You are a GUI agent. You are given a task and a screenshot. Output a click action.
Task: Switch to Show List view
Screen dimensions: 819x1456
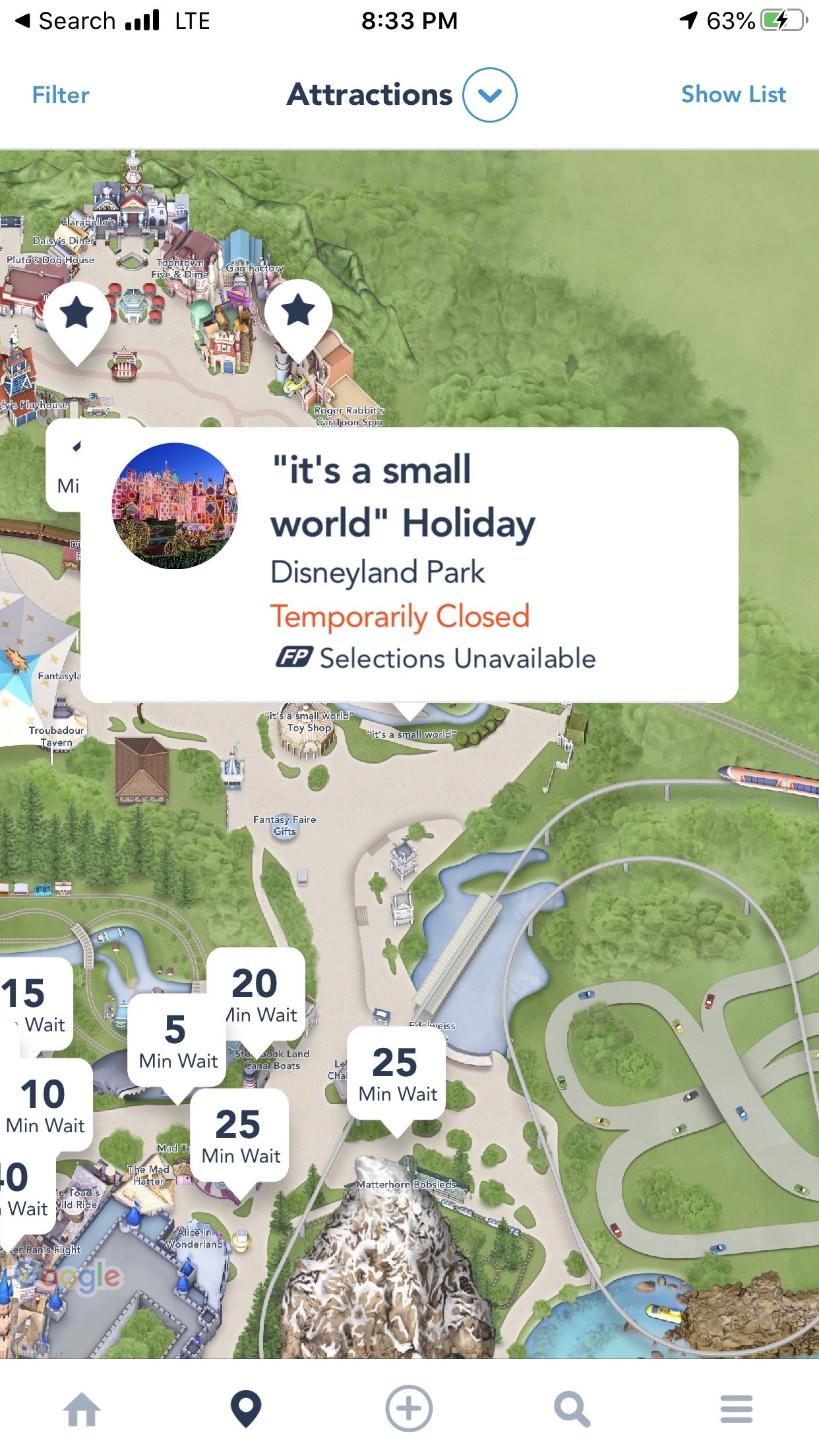[733, 95]
